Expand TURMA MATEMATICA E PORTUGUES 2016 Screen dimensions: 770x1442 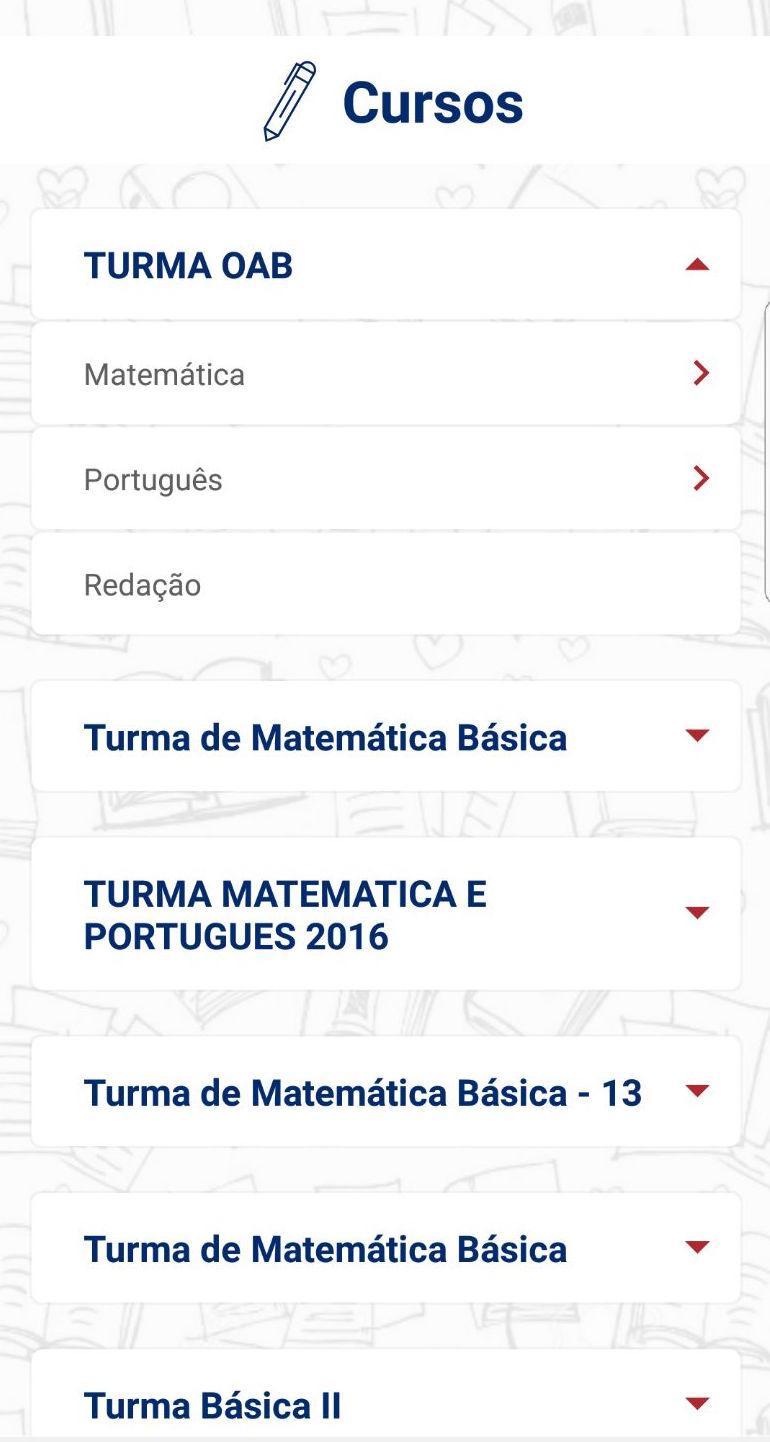[386, 914]
